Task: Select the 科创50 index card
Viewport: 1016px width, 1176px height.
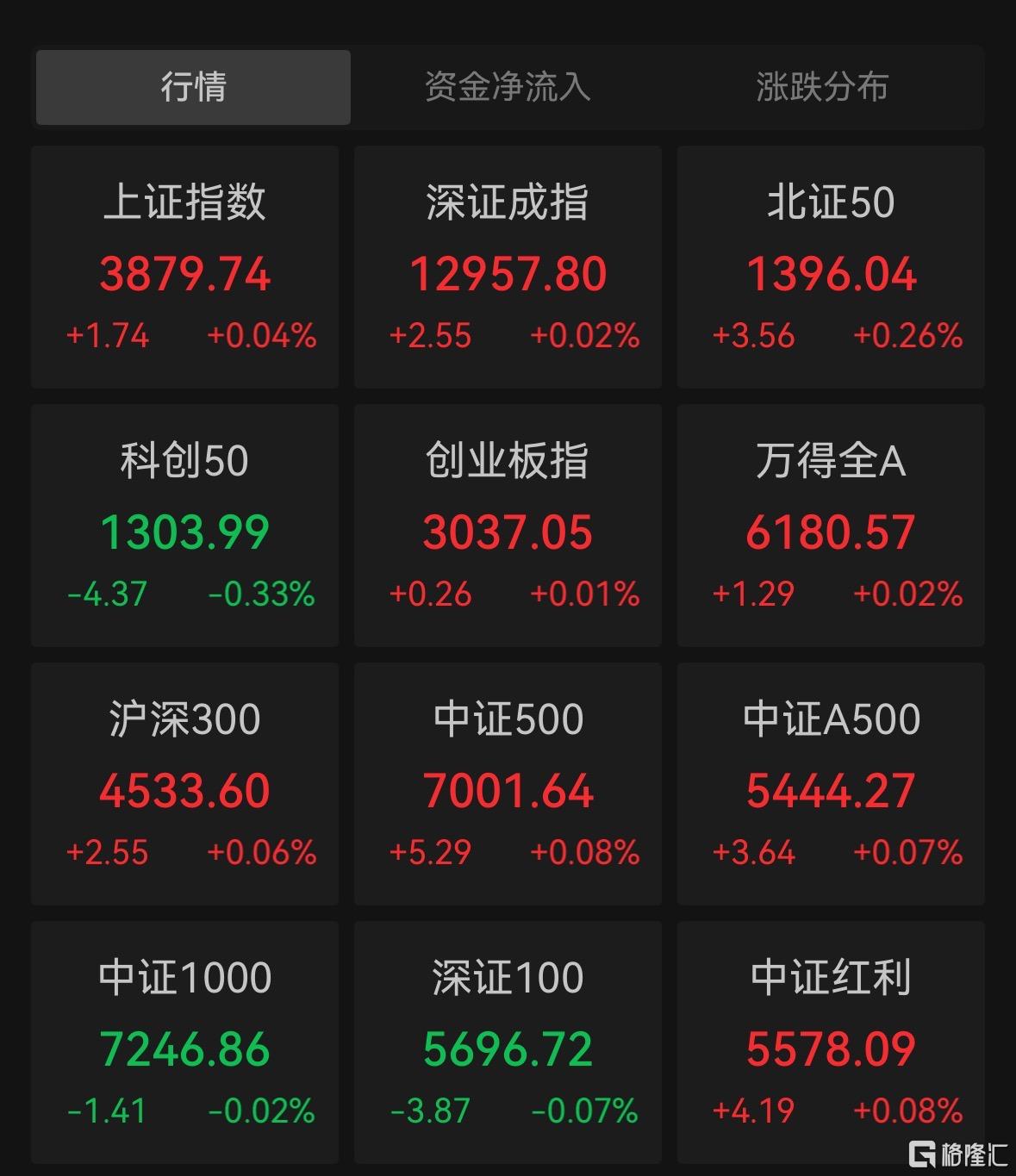Action: pos(184,526)
